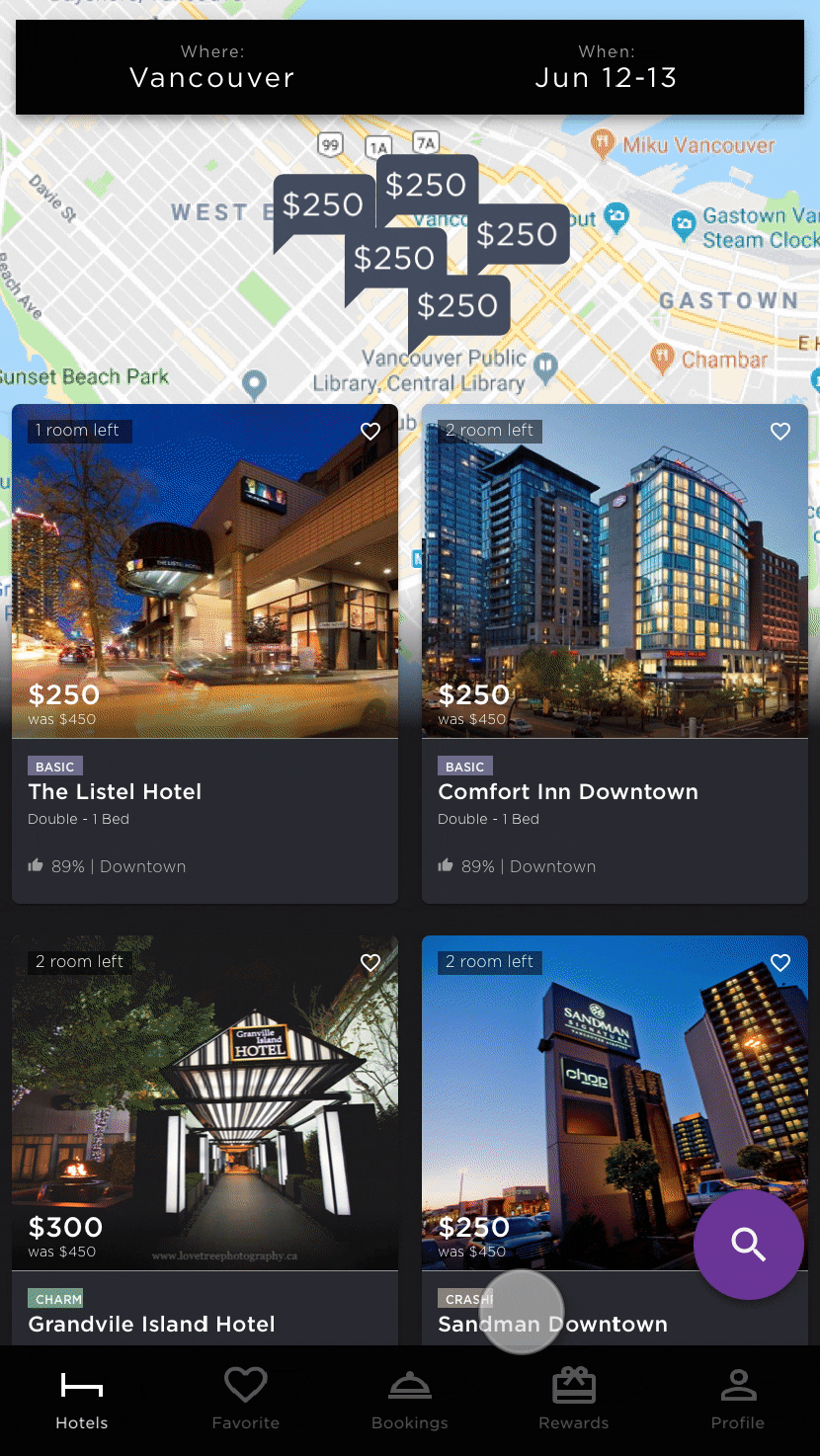This screenshot has width=820, height=1456.
Task: Tap the purple search button
Action: (748, 1245)
